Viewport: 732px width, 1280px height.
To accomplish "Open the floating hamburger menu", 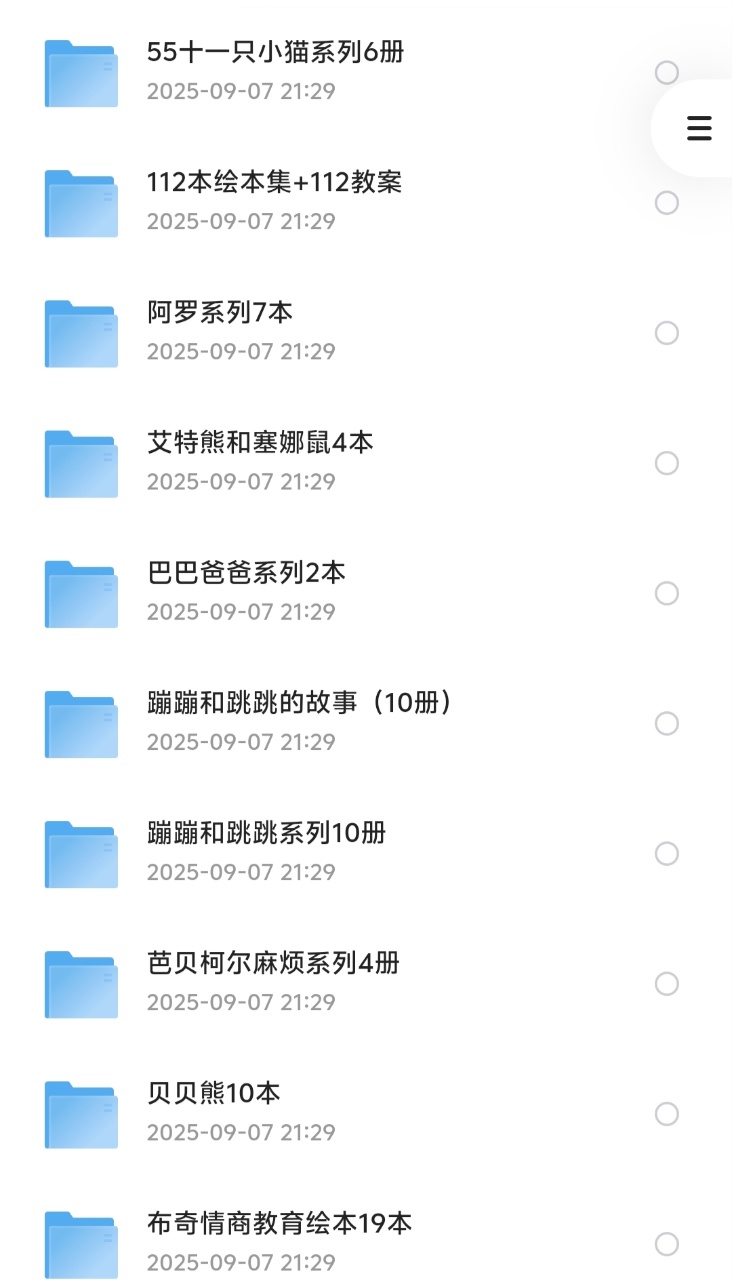I will pyautogui.click(x=697, y=128).
